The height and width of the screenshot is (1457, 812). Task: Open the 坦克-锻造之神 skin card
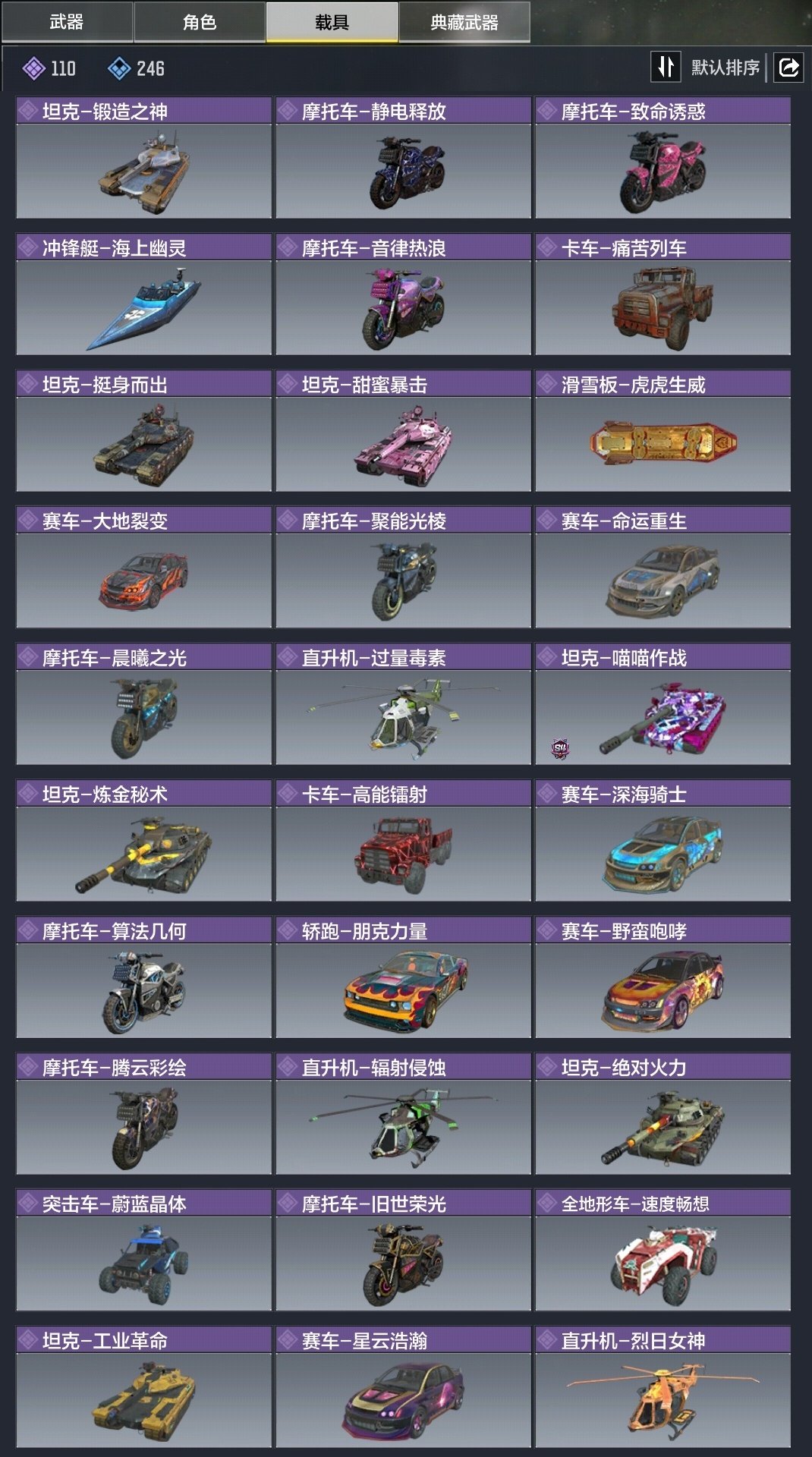(x=144, y=158)
